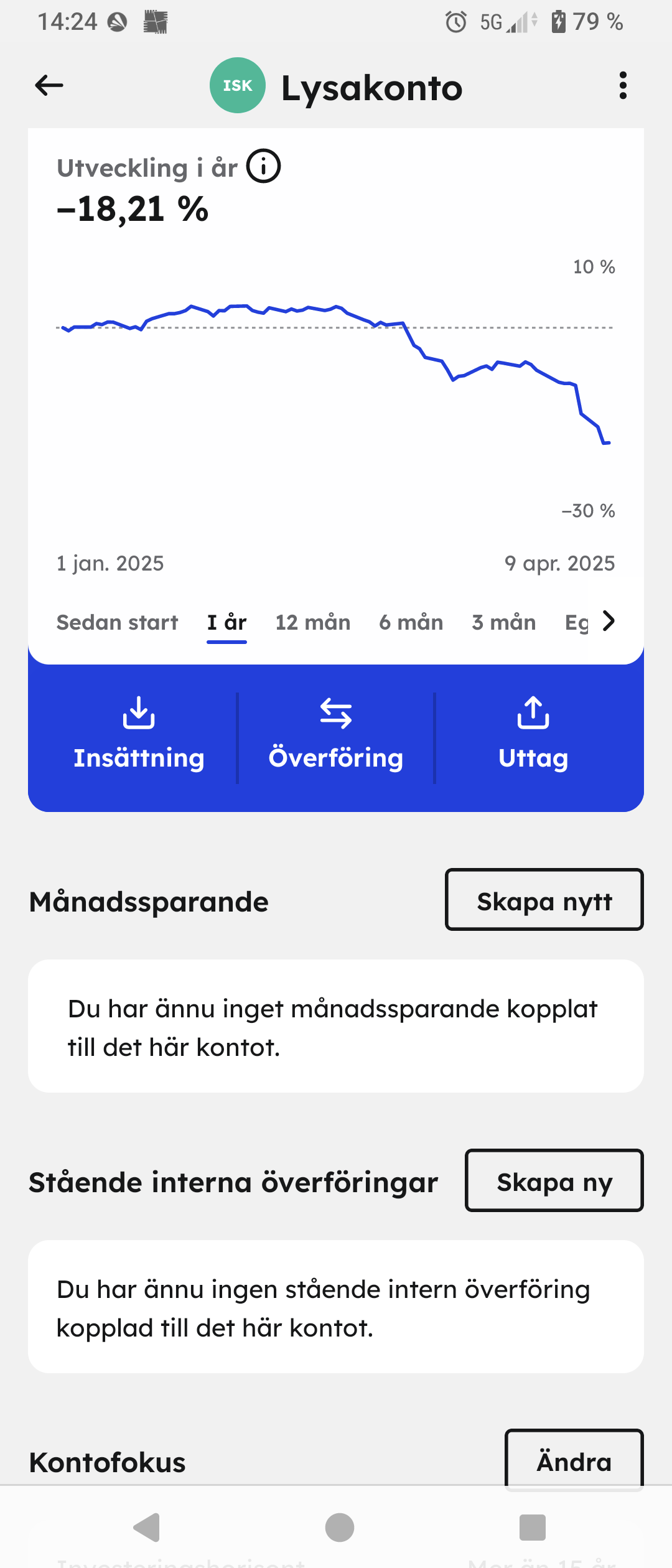Change Kontofokus with Ändra

point(574,1460)
